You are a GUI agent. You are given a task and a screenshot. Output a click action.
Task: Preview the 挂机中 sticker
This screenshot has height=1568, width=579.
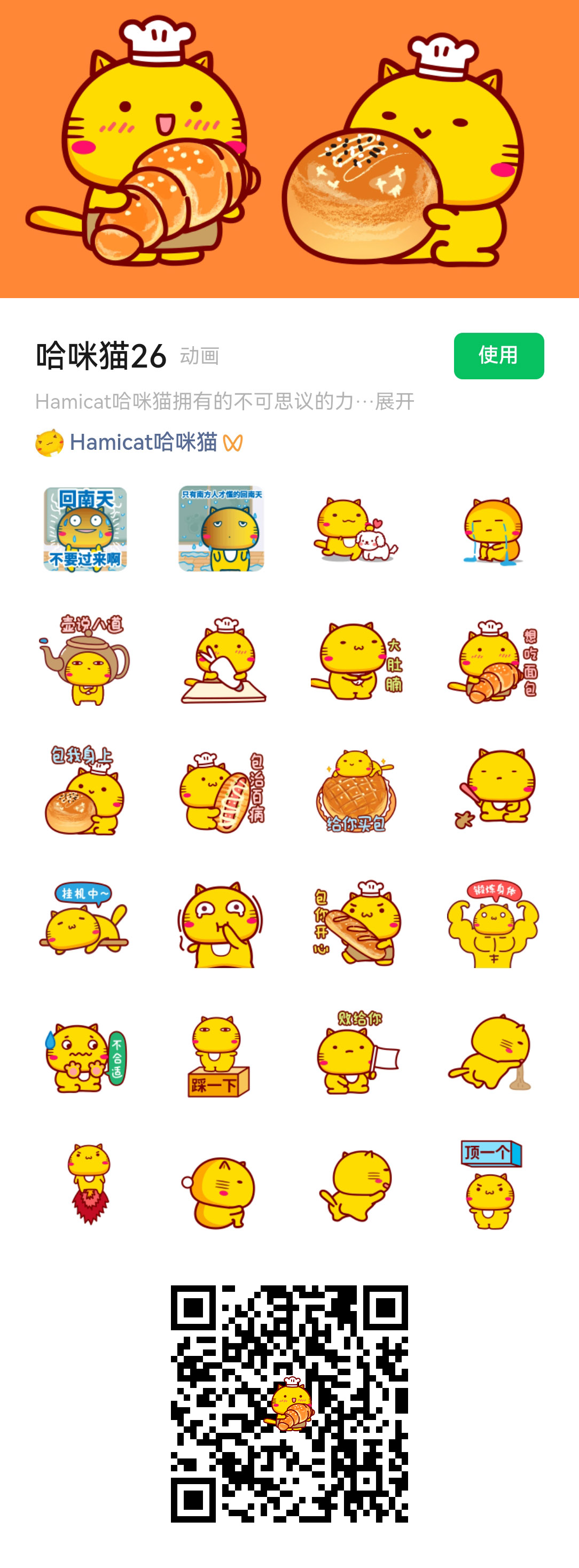pos(85,922)
